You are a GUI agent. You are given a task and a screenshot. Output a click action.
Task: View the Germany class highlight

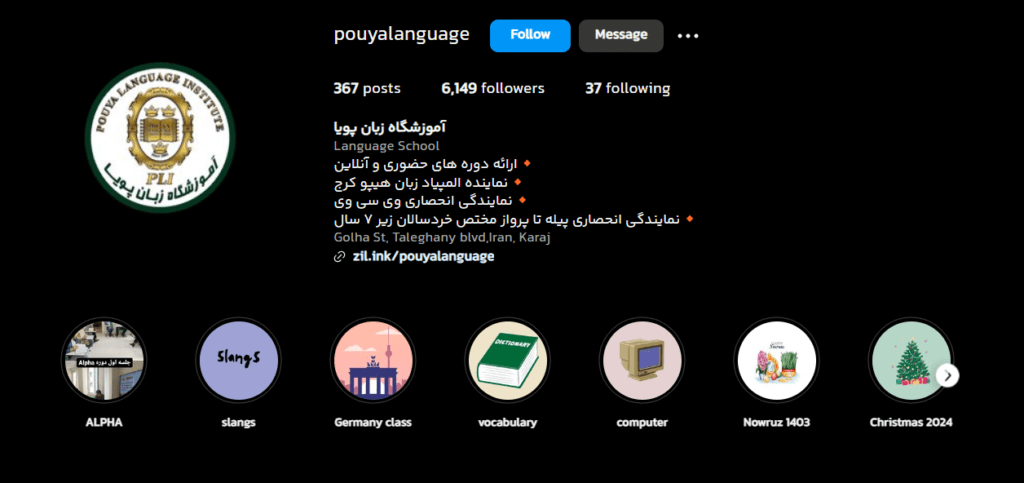click(x=373, y=360)
